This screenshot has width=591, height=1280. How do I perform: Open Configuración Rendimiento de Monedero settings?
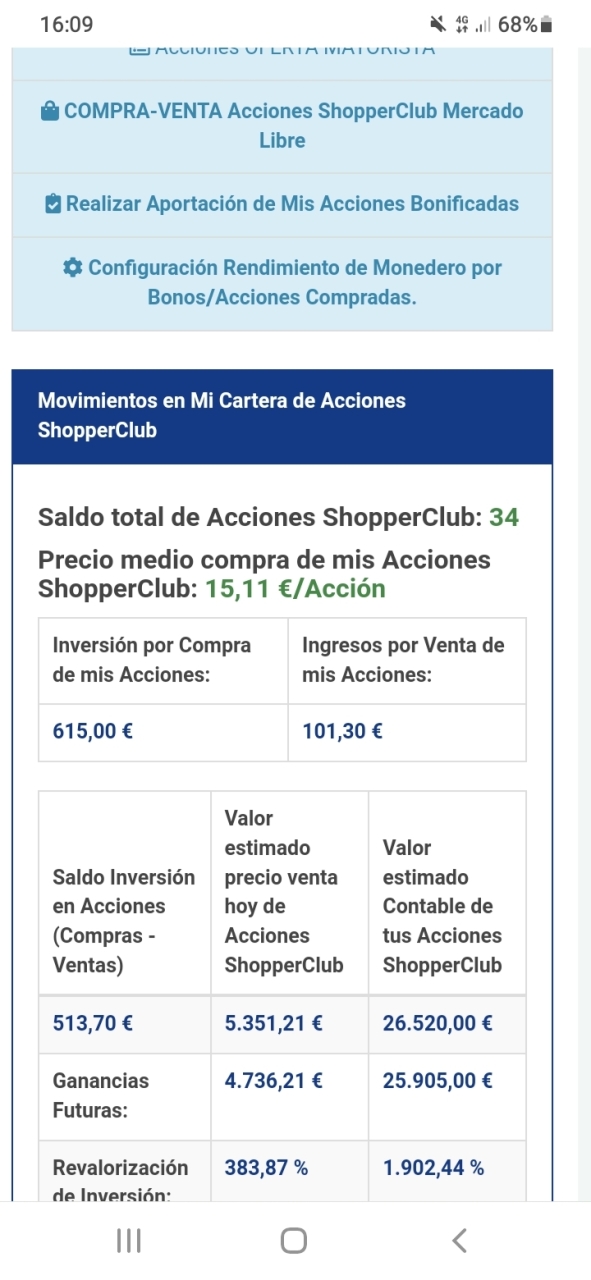coord(282,283)
